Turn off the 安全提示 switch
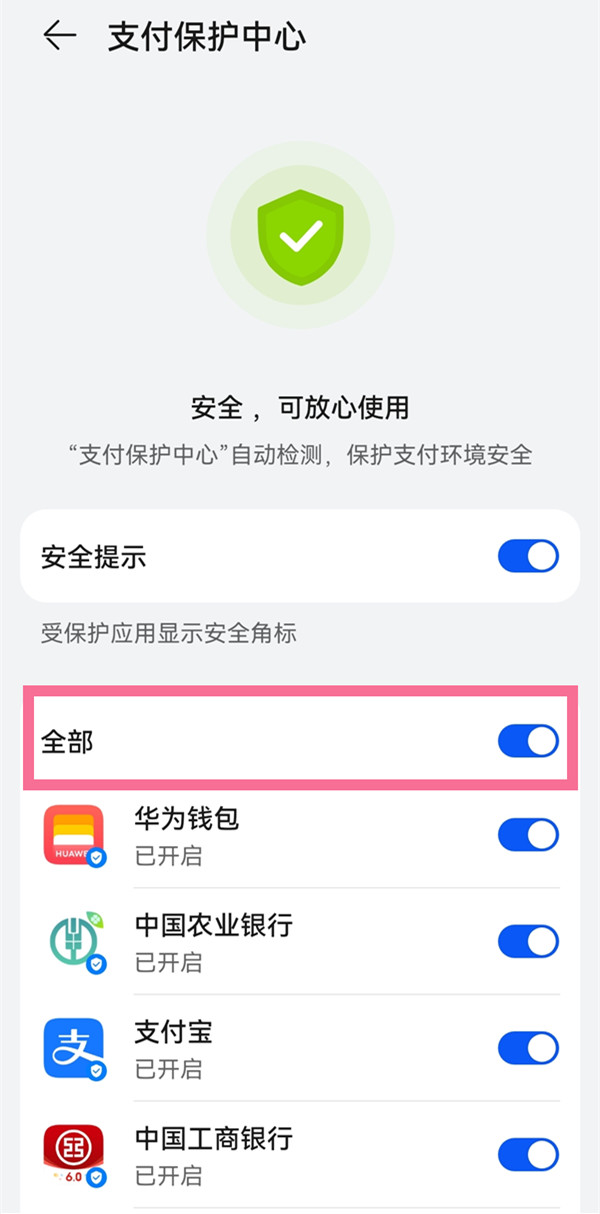 click(x=528, y=556)
